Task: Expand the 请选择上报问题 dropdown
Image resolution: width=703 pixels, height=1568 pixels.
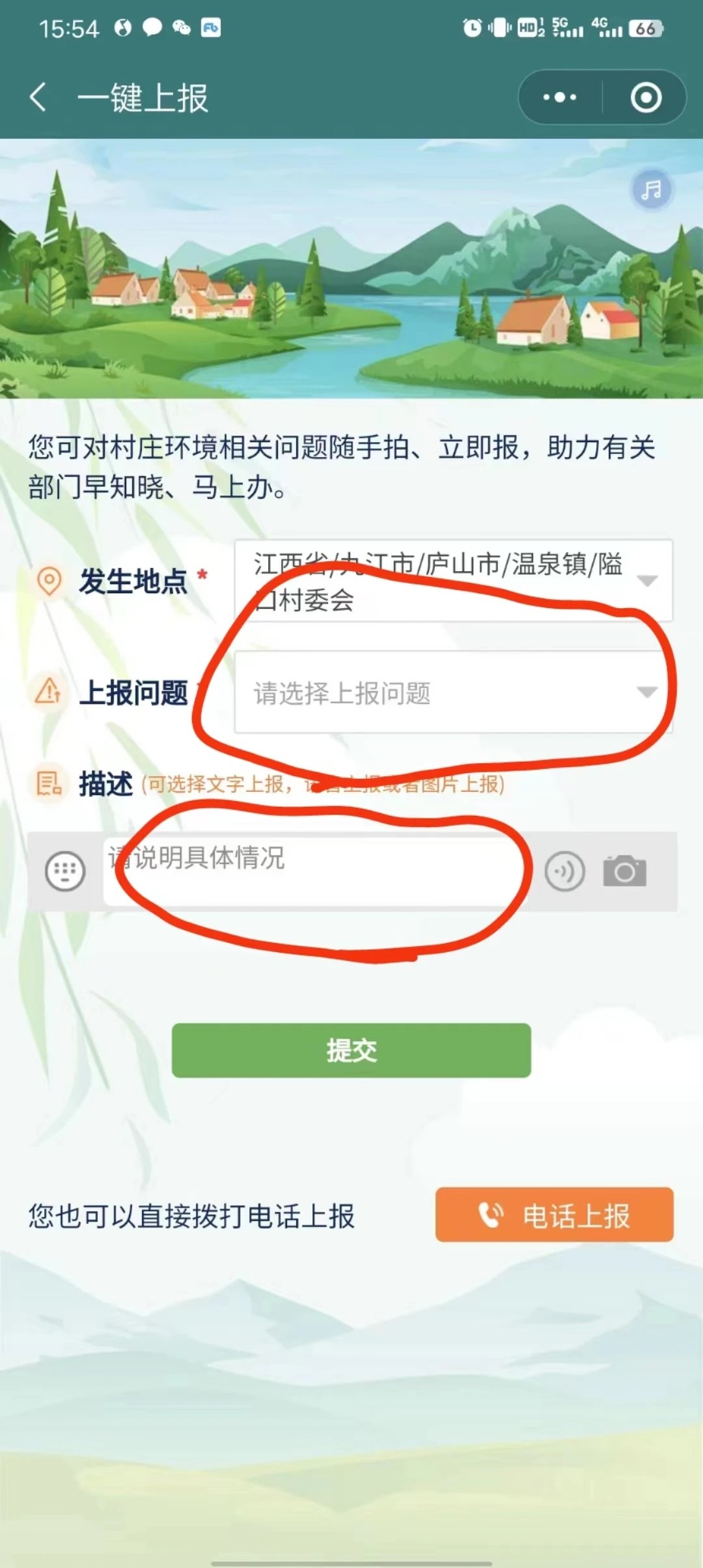Action: (x=453, y=692)
